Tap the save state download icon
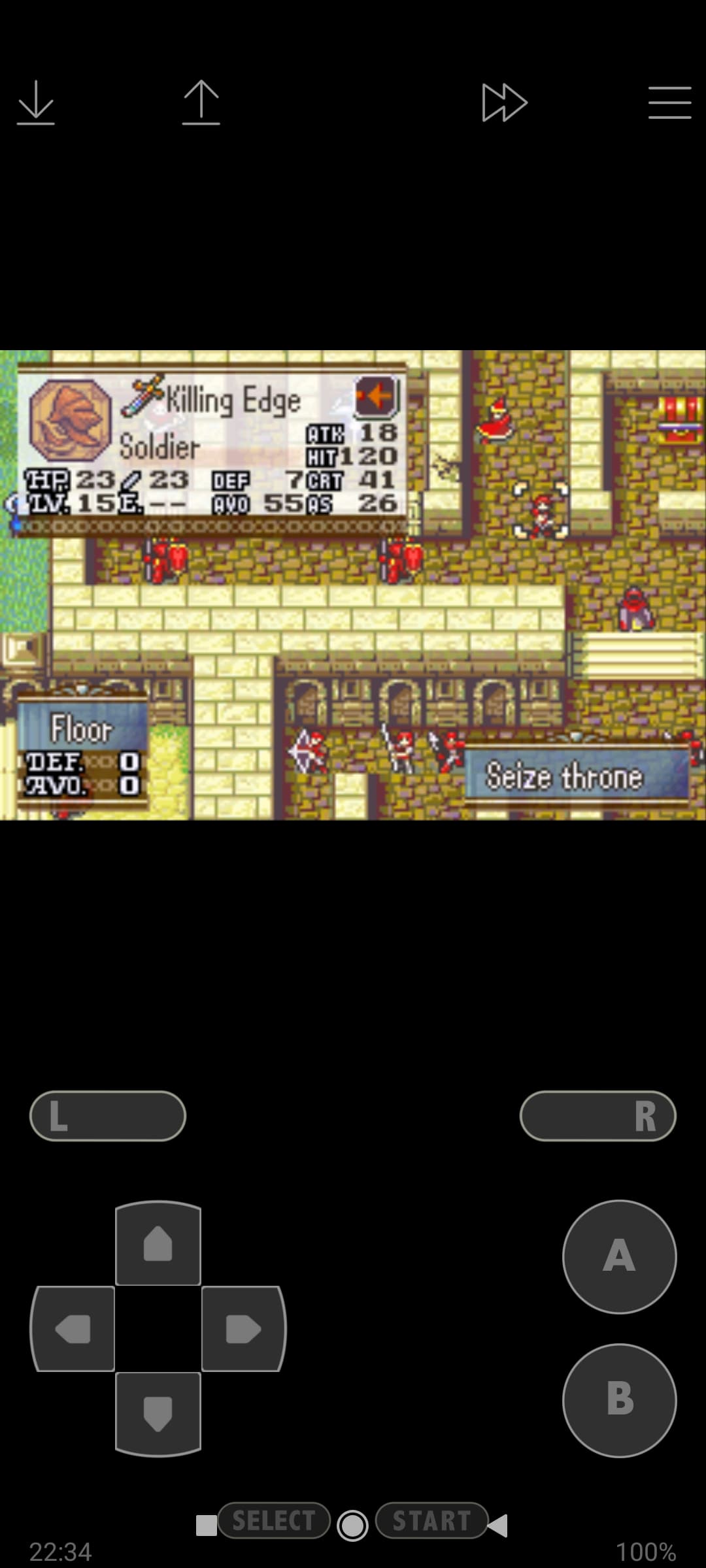The height and width of the screenshot is (1568, 706). point(35,103)
